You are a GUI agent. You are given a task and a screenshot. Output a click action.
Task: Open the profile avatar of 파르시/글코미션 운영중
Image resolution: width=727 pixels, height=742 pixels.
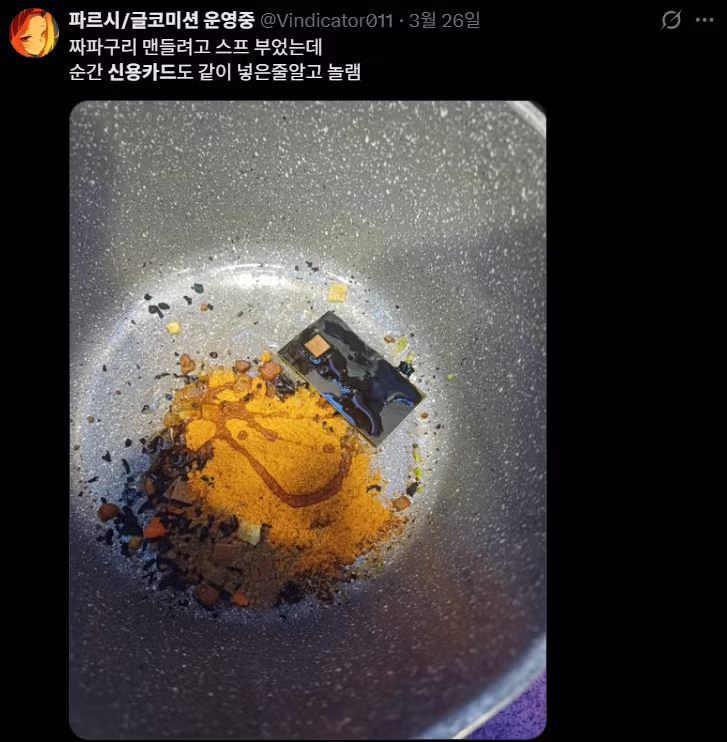coord(34,33)
